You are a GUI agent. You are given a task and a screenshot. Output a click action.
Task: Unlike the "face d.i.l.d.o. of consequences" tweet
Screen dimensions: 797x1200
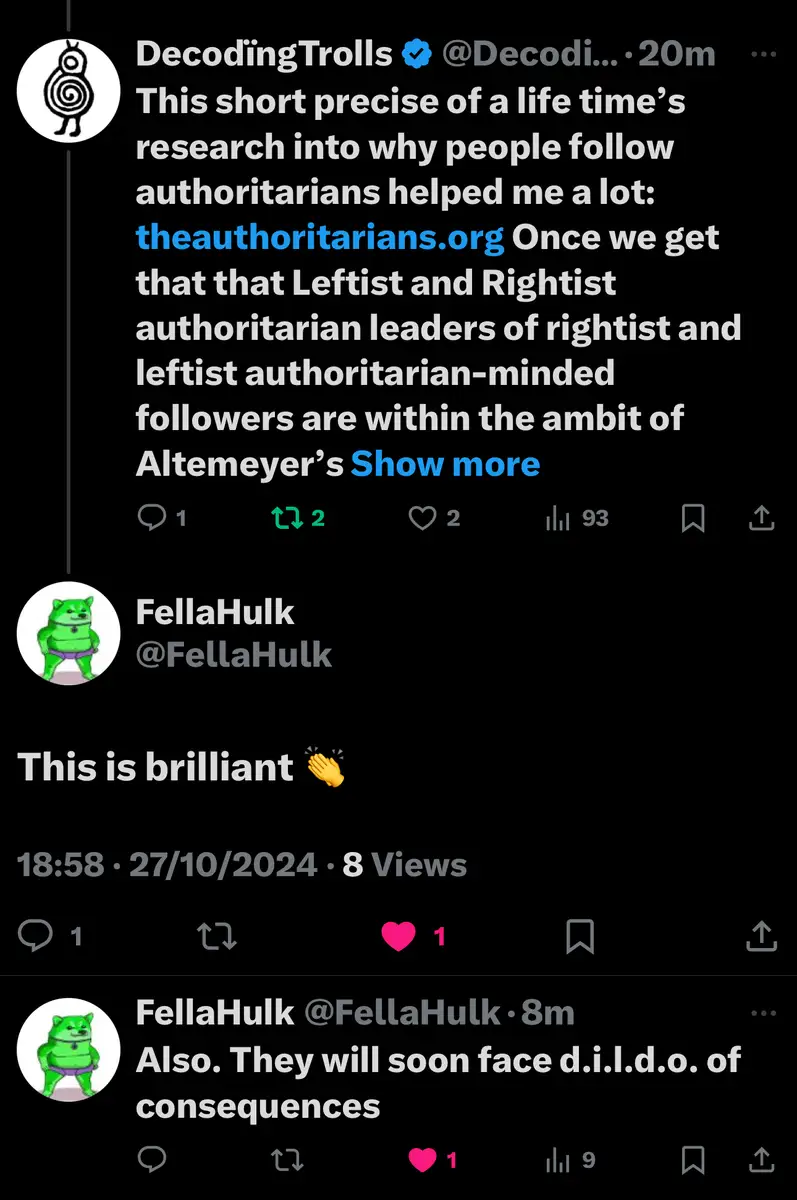[x=424, y=1160]
